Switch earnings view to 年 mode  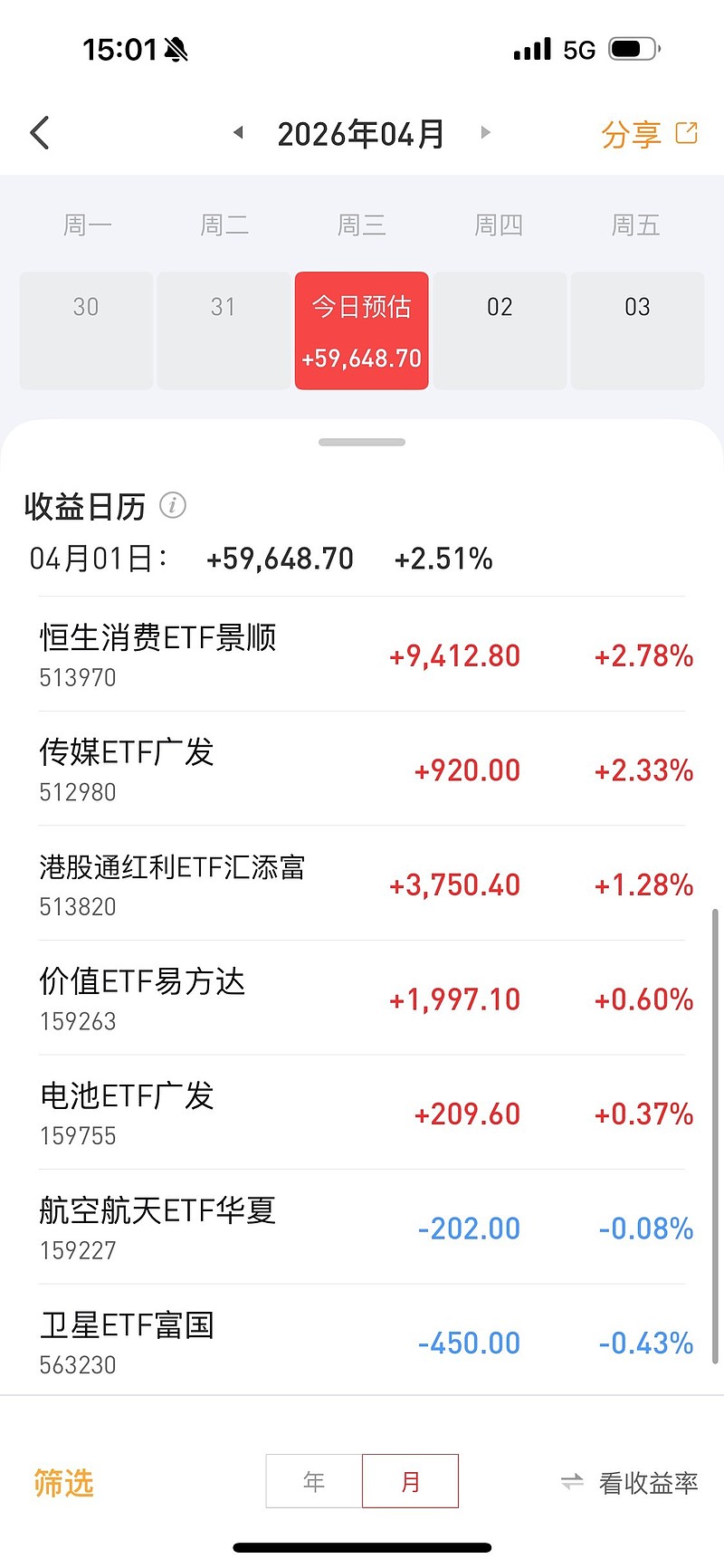[x=312, y=1480]
